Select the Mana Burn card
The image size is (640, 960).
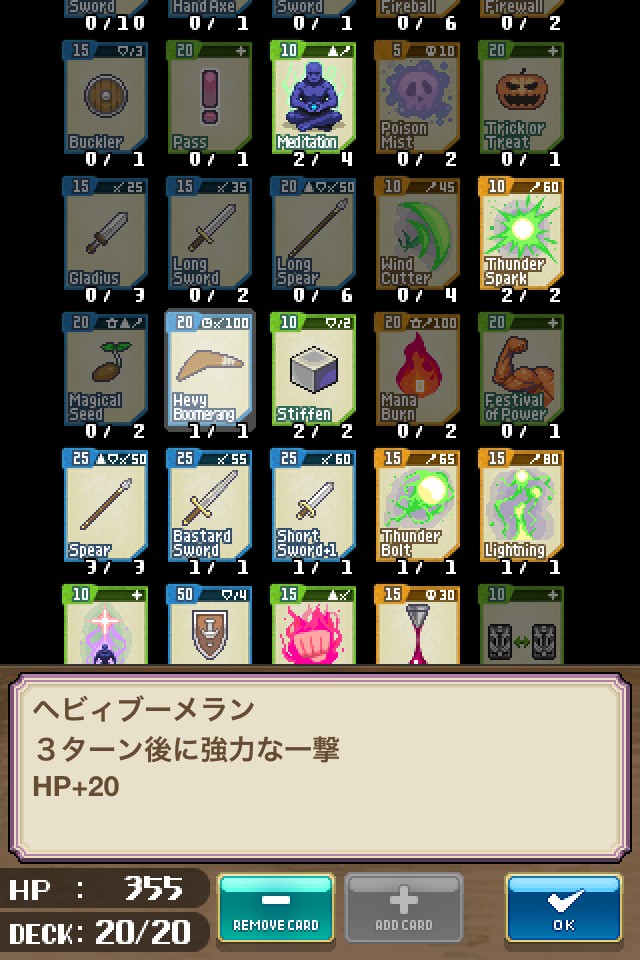[418, 370]
